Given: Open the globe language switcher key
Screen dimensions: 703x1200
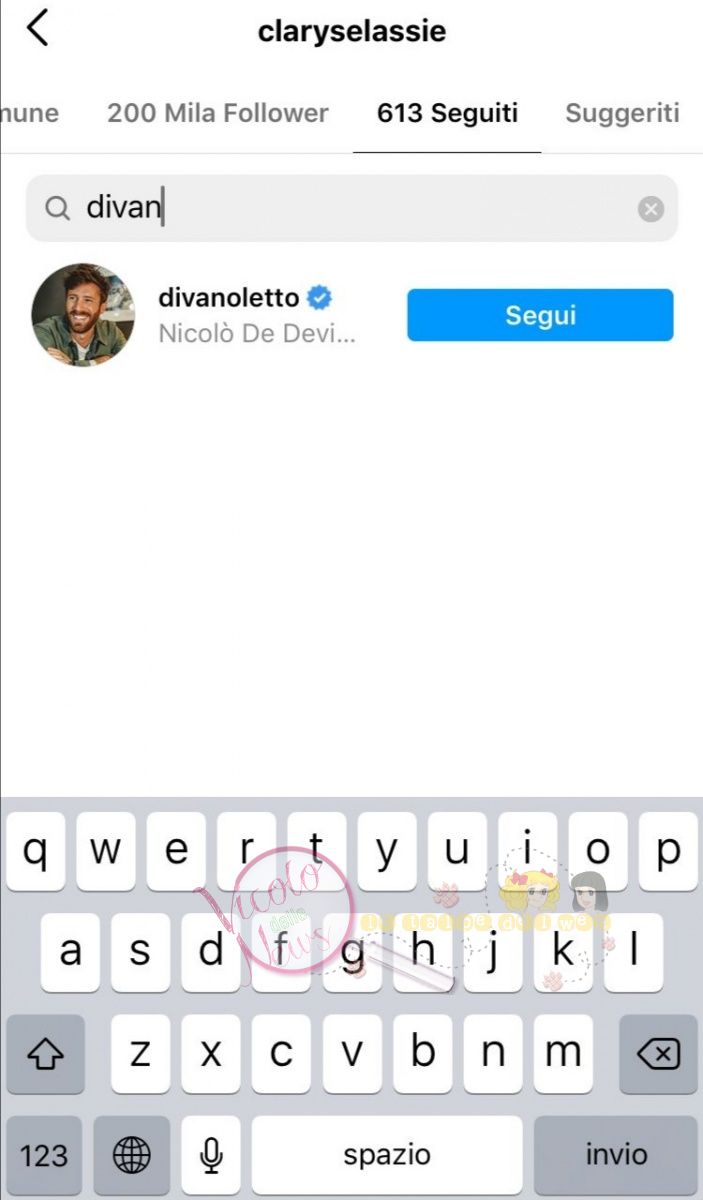Looking at the screenshot, I should [x=131, y=1155].
